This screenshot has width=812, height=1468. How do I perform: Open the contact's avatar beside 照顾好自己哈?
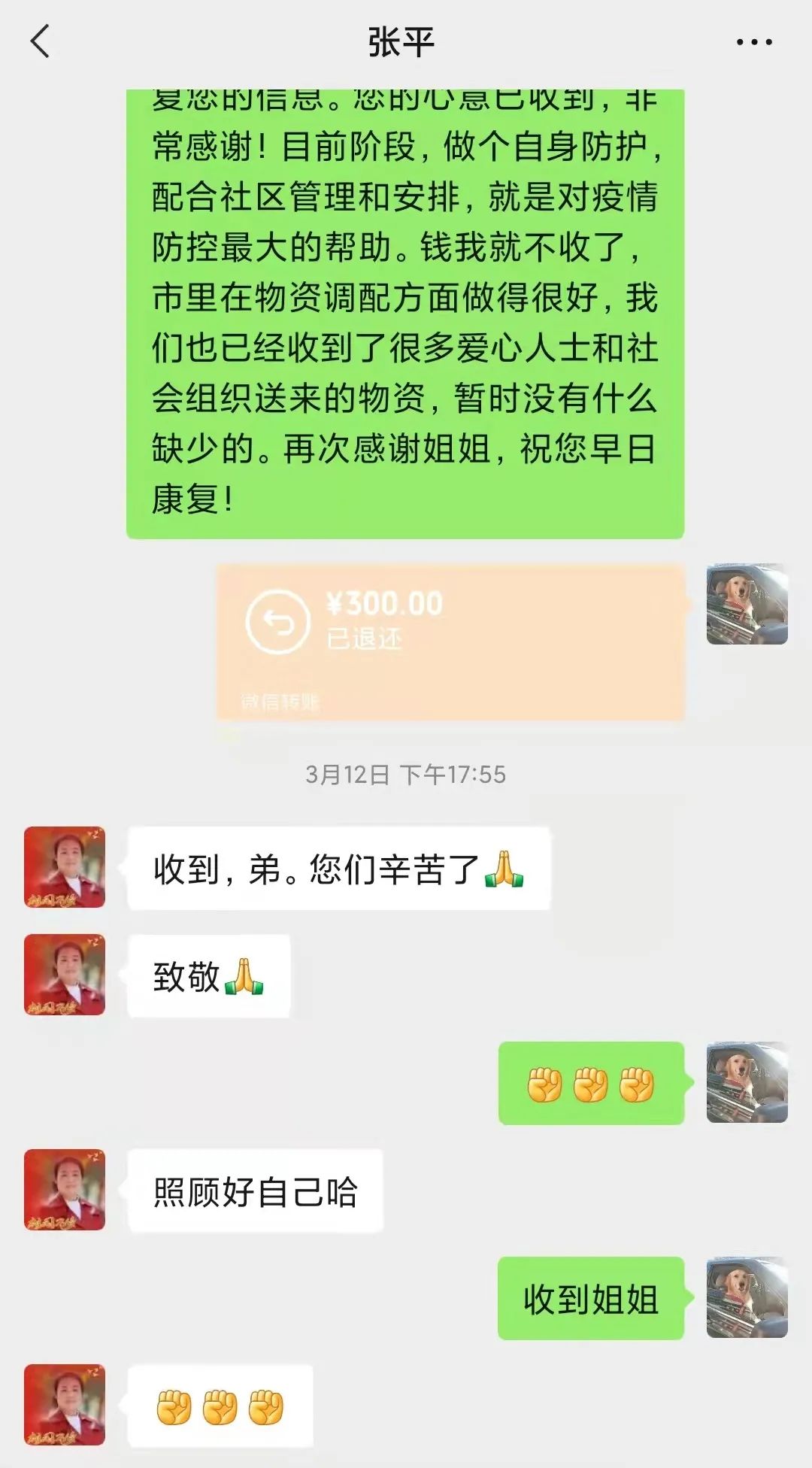pos(65,1189)
